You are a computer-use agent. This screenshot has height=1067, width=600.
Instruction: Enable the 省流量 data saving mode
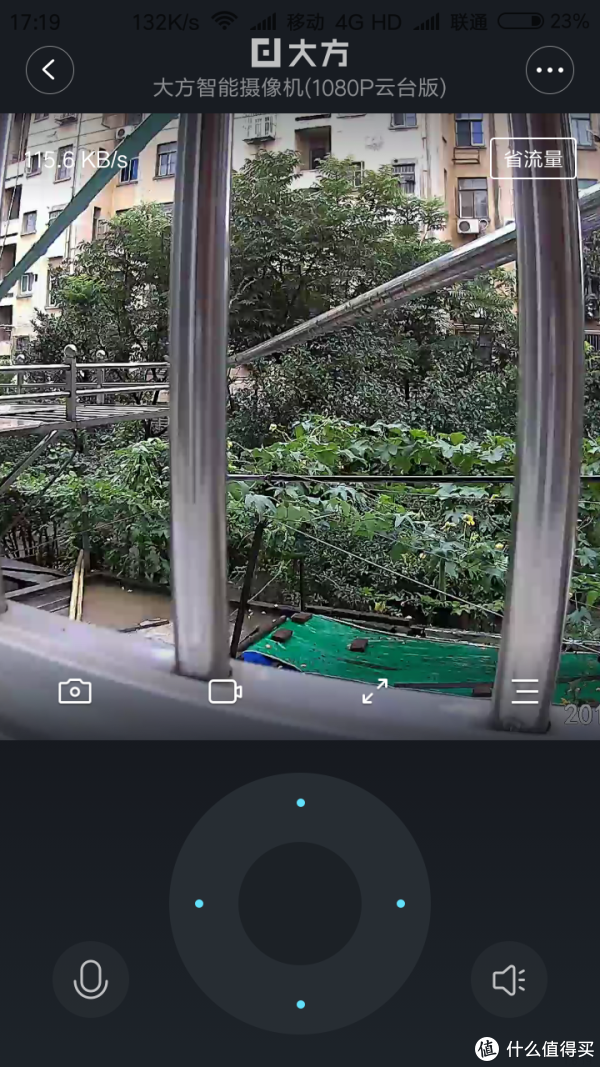click(x=533, y=158)
